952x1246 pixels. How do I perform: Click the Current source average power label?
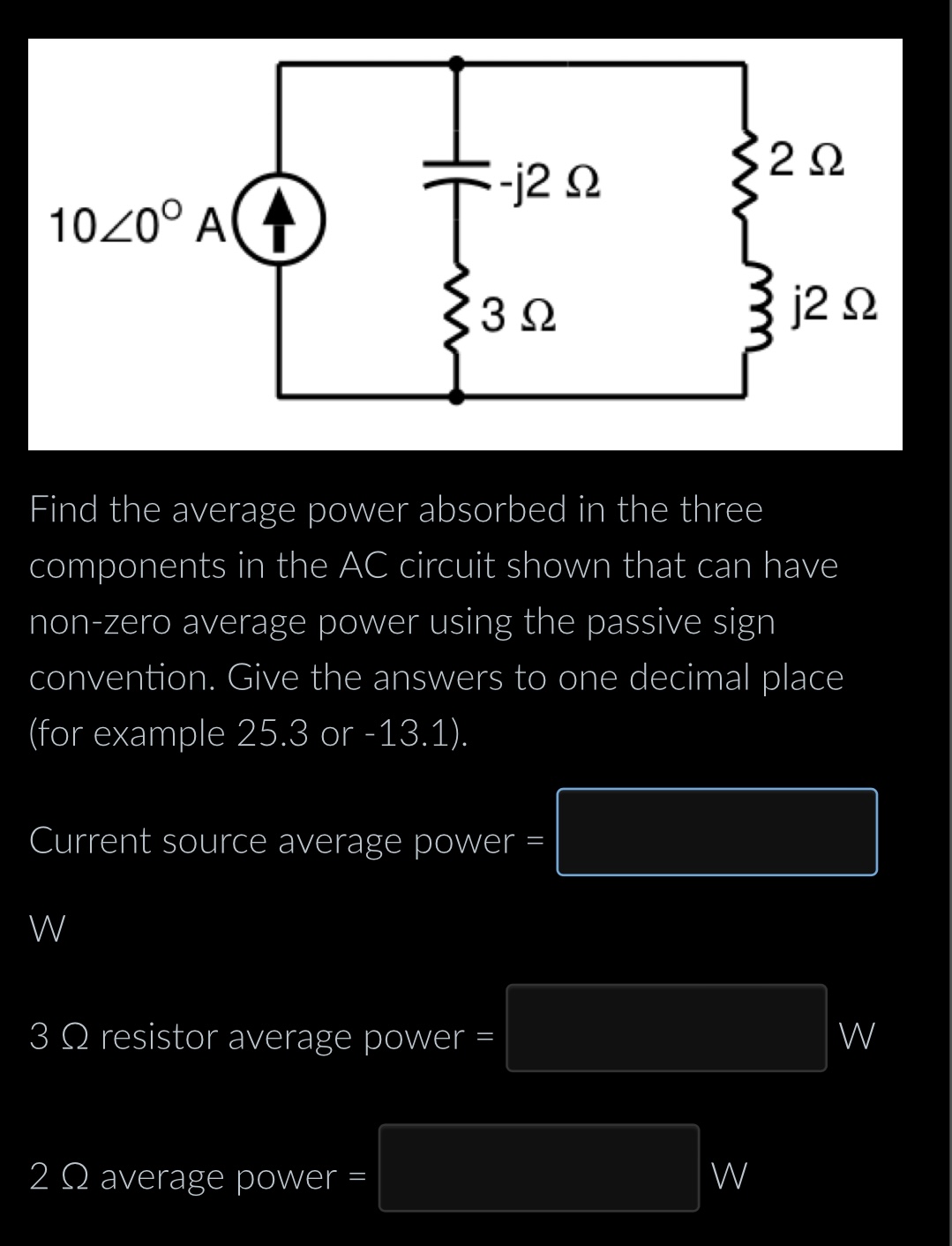pyautogui.click(x=282, y=841)
